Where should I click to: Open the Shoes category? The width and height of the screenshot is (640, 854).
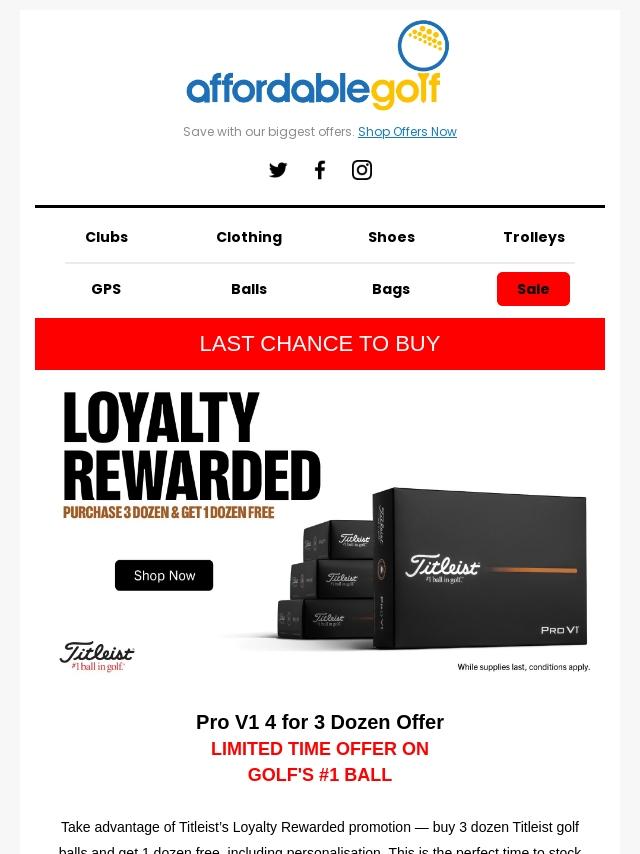coord(391,237)
